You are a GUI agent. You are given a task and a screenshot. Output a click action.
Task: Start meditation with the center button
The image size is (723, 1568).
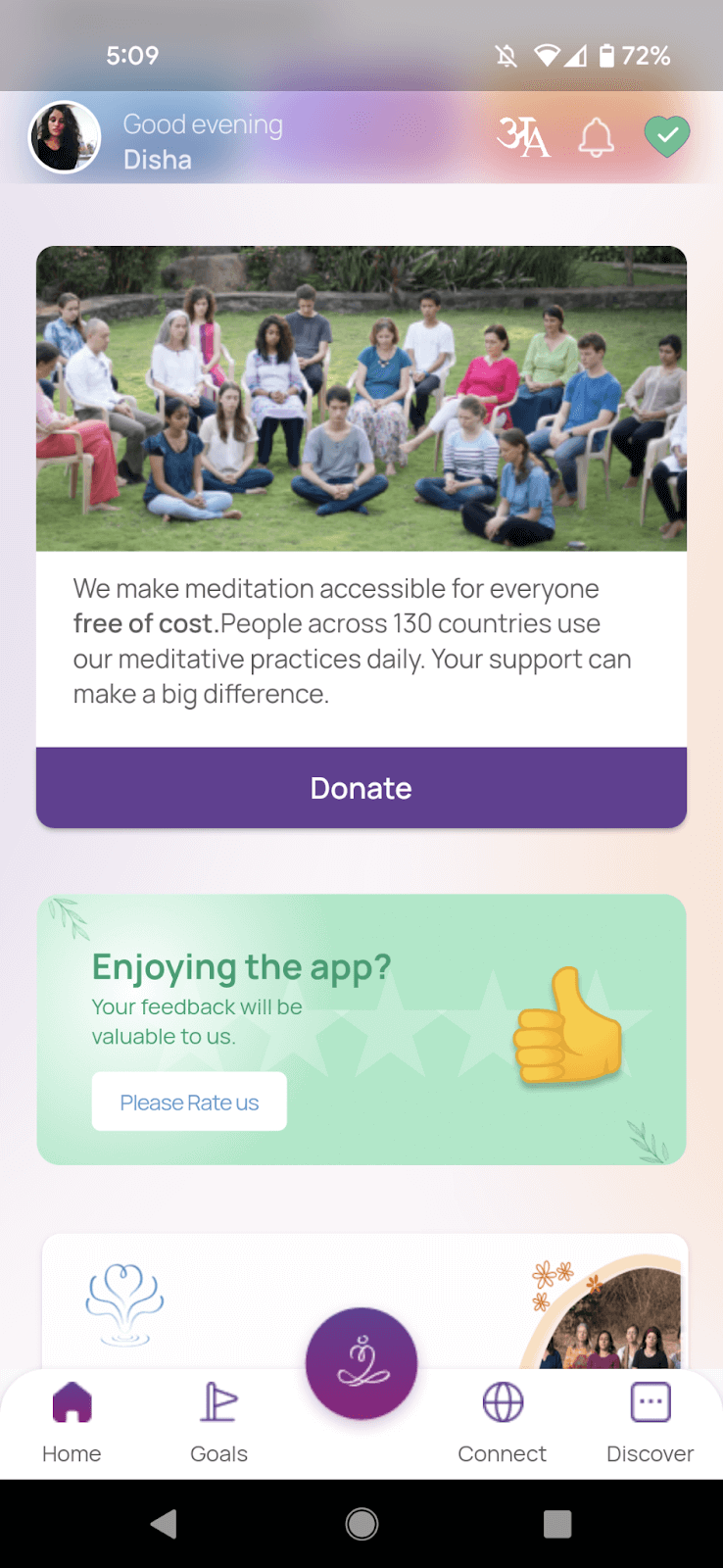click(x=361, y=1363)
